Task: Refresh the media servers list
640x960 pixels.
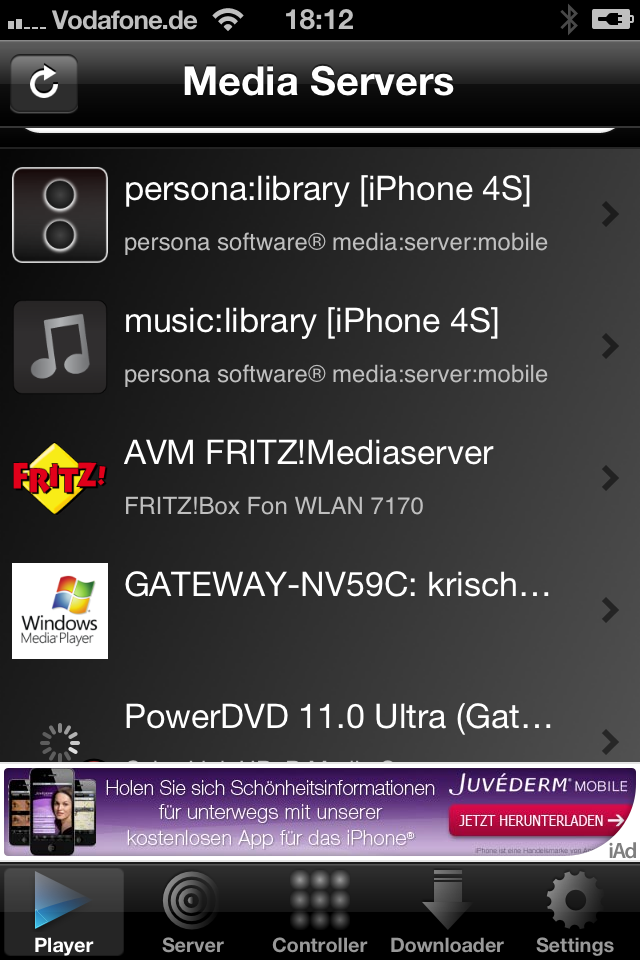Action: pyautogui.click(x=44, y=83)
